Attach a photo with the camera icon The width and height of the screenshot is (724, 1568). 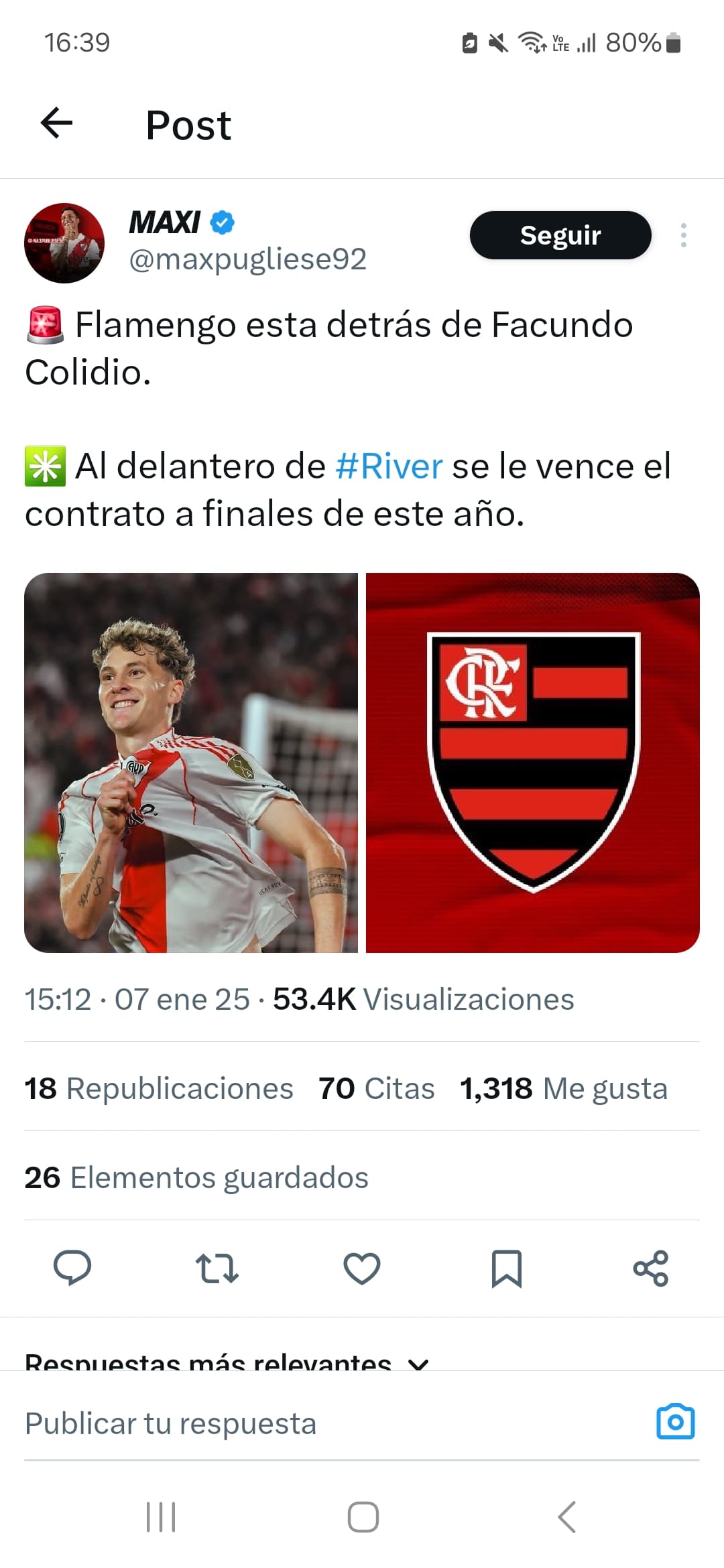point(676,1422)
